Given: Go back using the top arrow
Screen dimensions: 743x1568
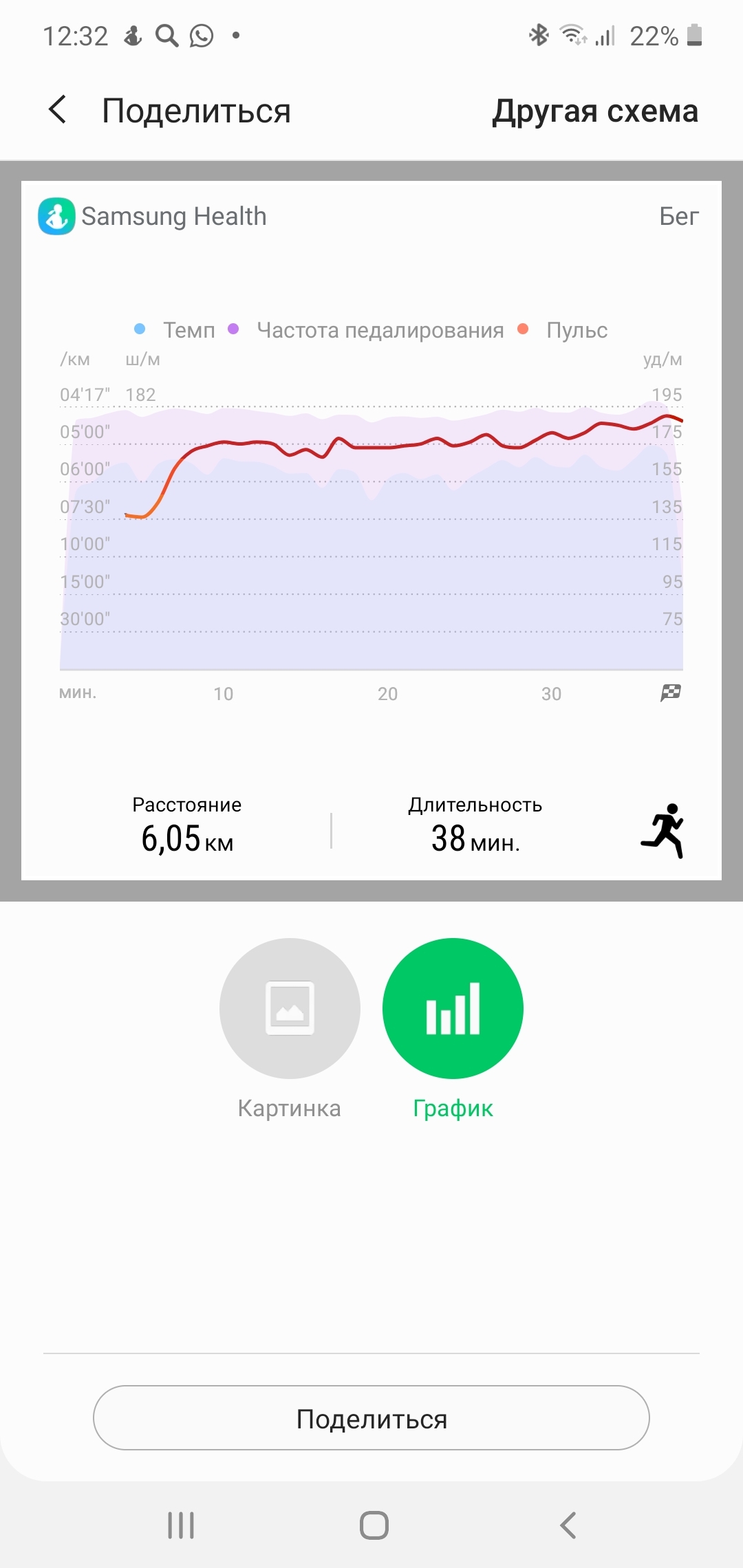Looking at the screenshot, I should click(x=58, y=110).
